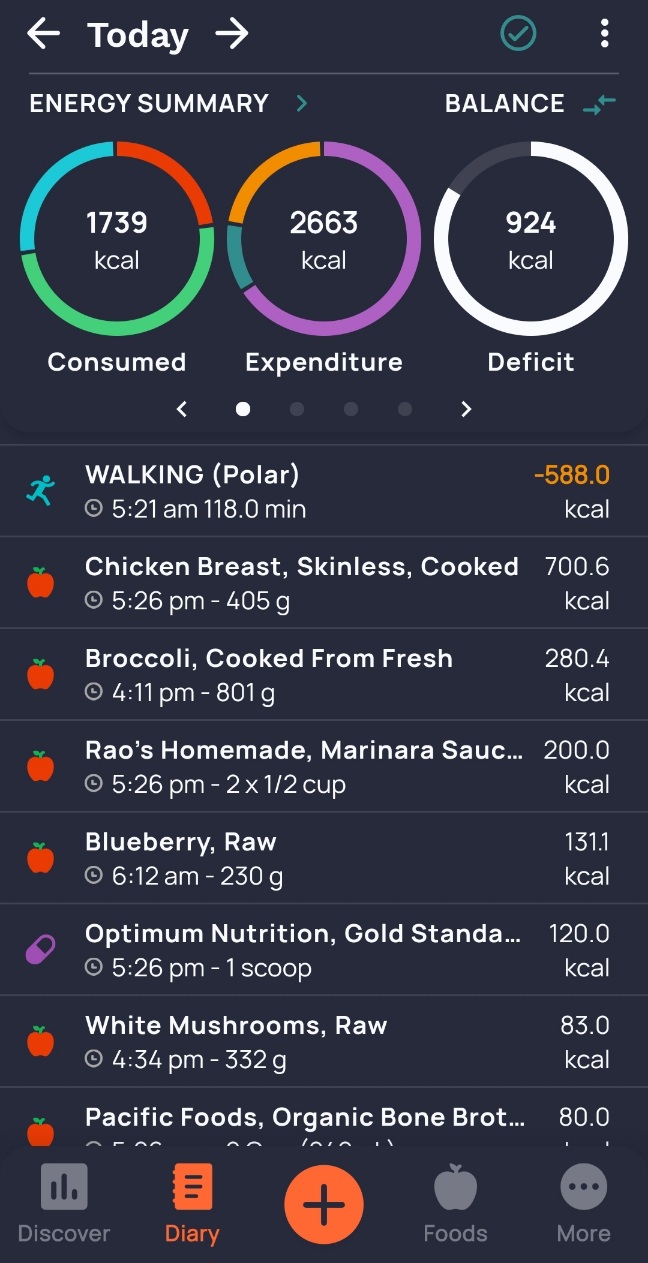Select the Diary tab
The image size is (648, 1263).
(x=192, y=1204)
